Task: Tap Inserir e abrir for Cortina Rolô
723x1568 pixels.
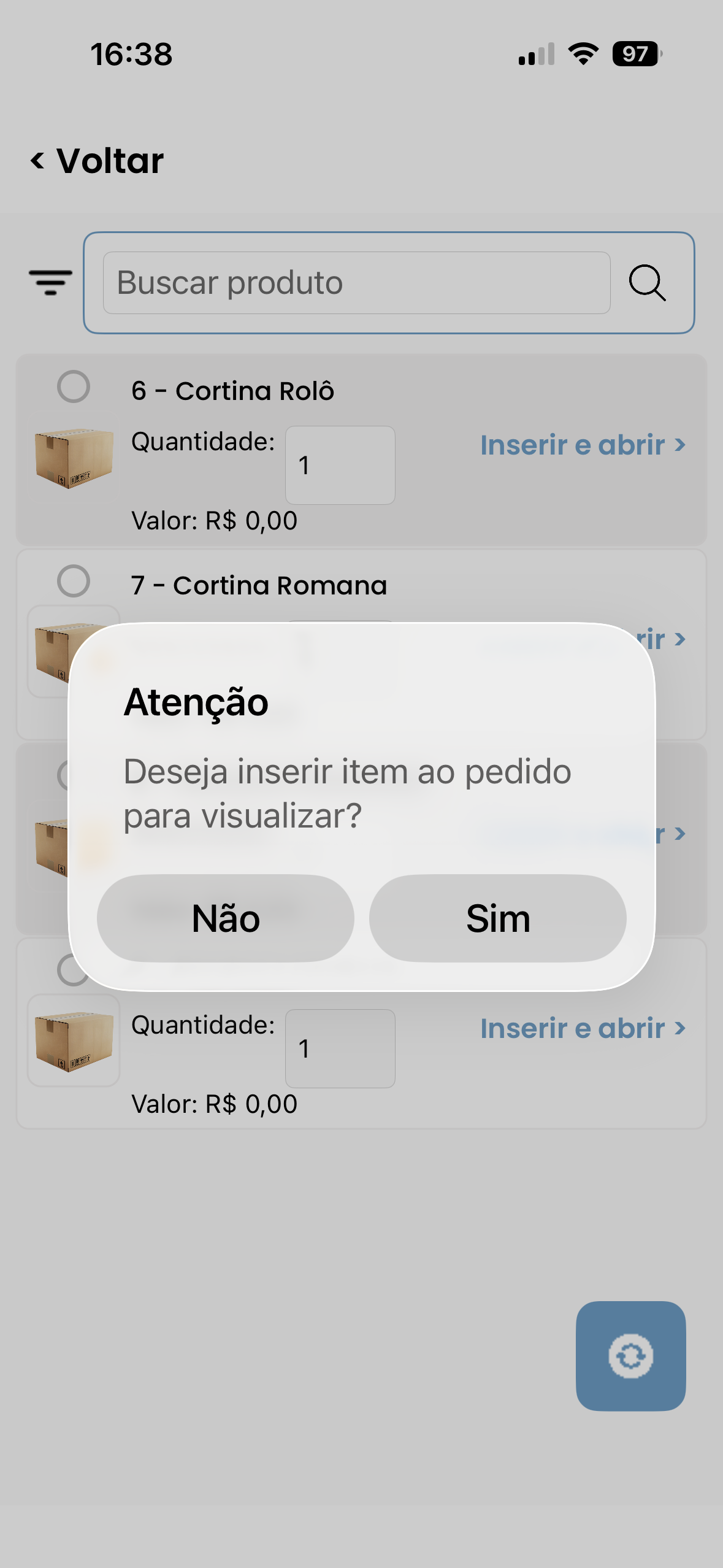Action: (582, 445)
